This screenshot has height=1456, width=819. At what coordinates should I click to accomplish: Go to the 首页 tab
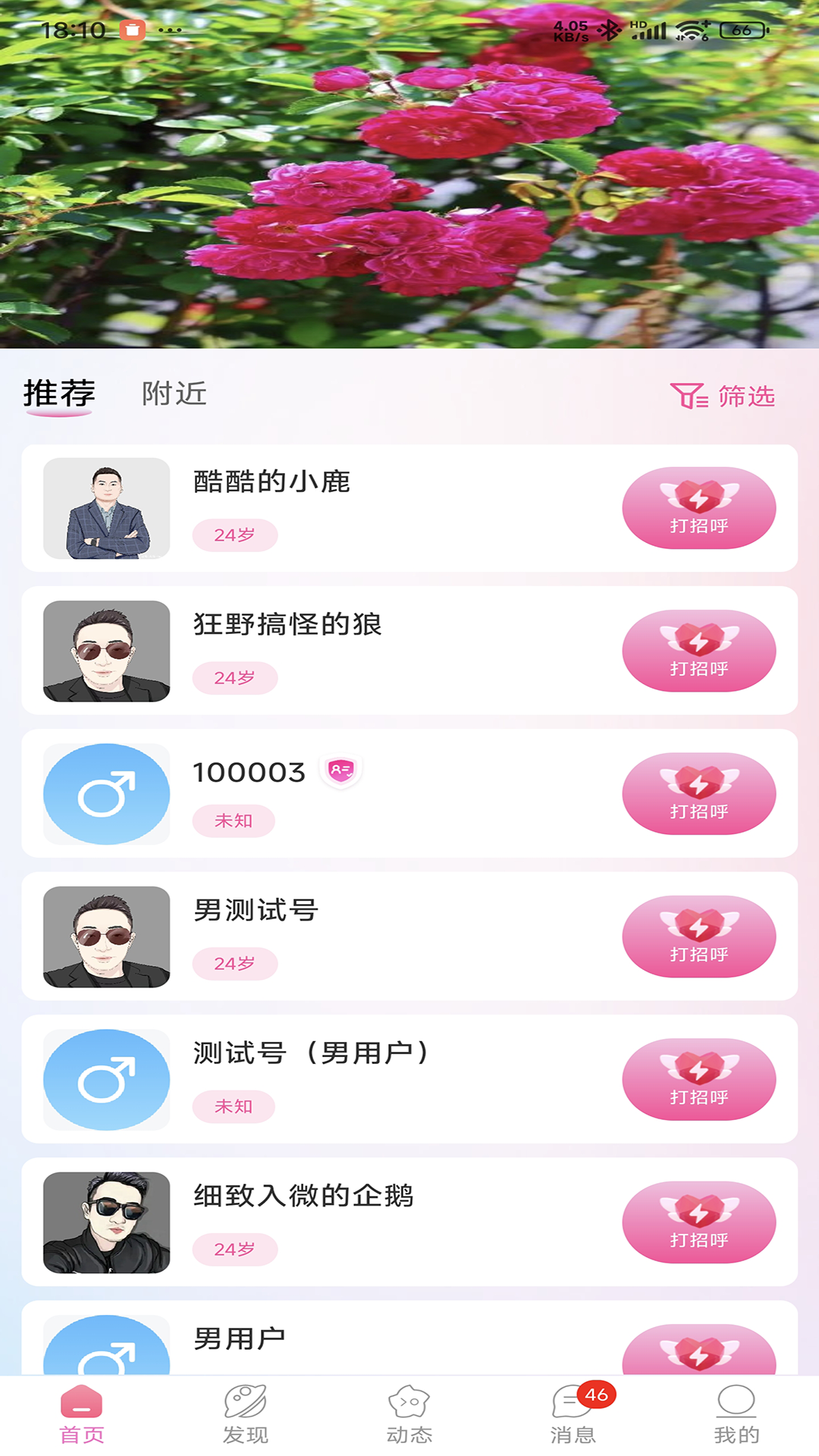click(x=82, y=1414)
